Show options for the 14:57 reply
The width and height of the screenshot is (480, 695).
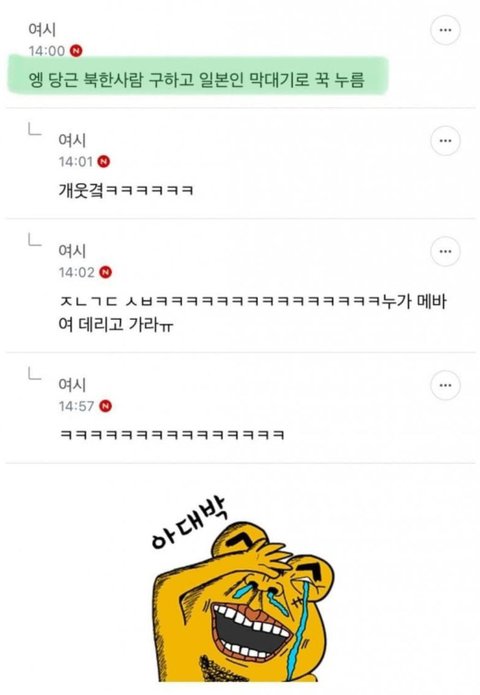click(x=445, y=385)
